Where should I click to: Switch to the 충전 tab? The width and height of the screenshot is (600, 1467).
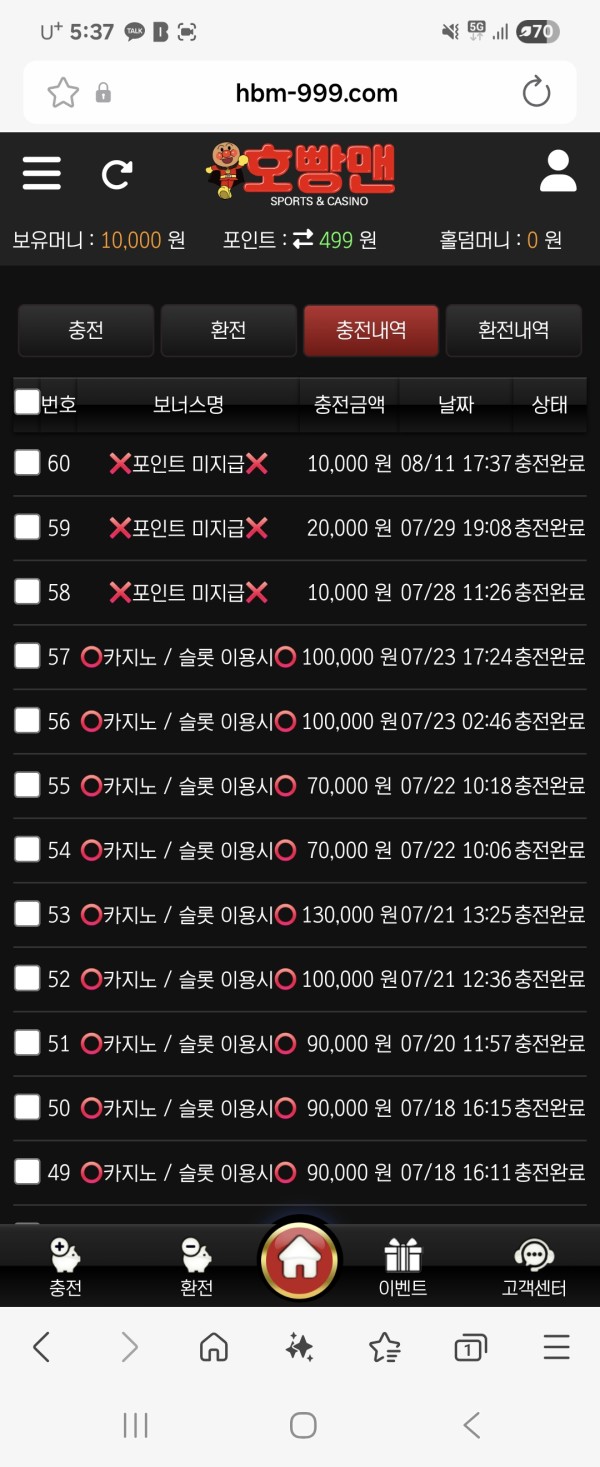point(86,331)
